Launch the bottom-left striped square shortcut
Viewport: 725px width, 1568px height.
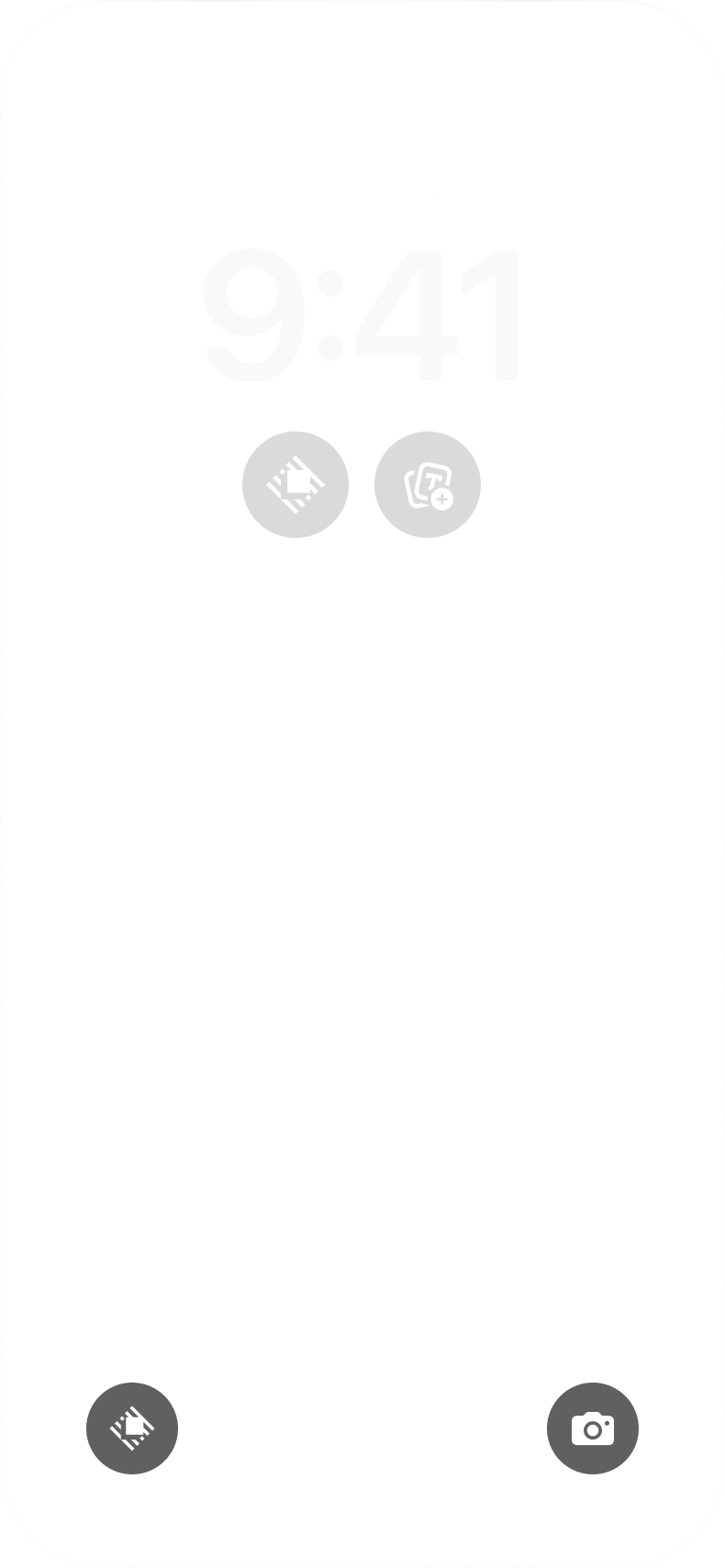(x=132, y=1428)
